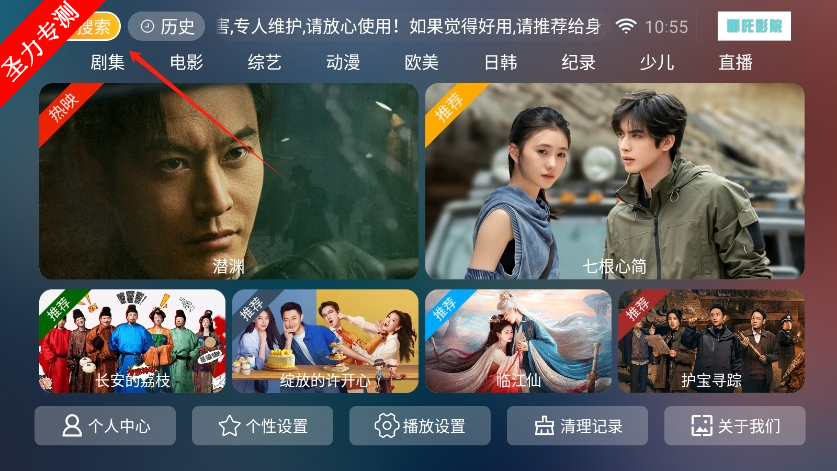Open the 潜渊 show card
Image resolution: width=837 pixels, height=471 pixels.
[229, 181]
